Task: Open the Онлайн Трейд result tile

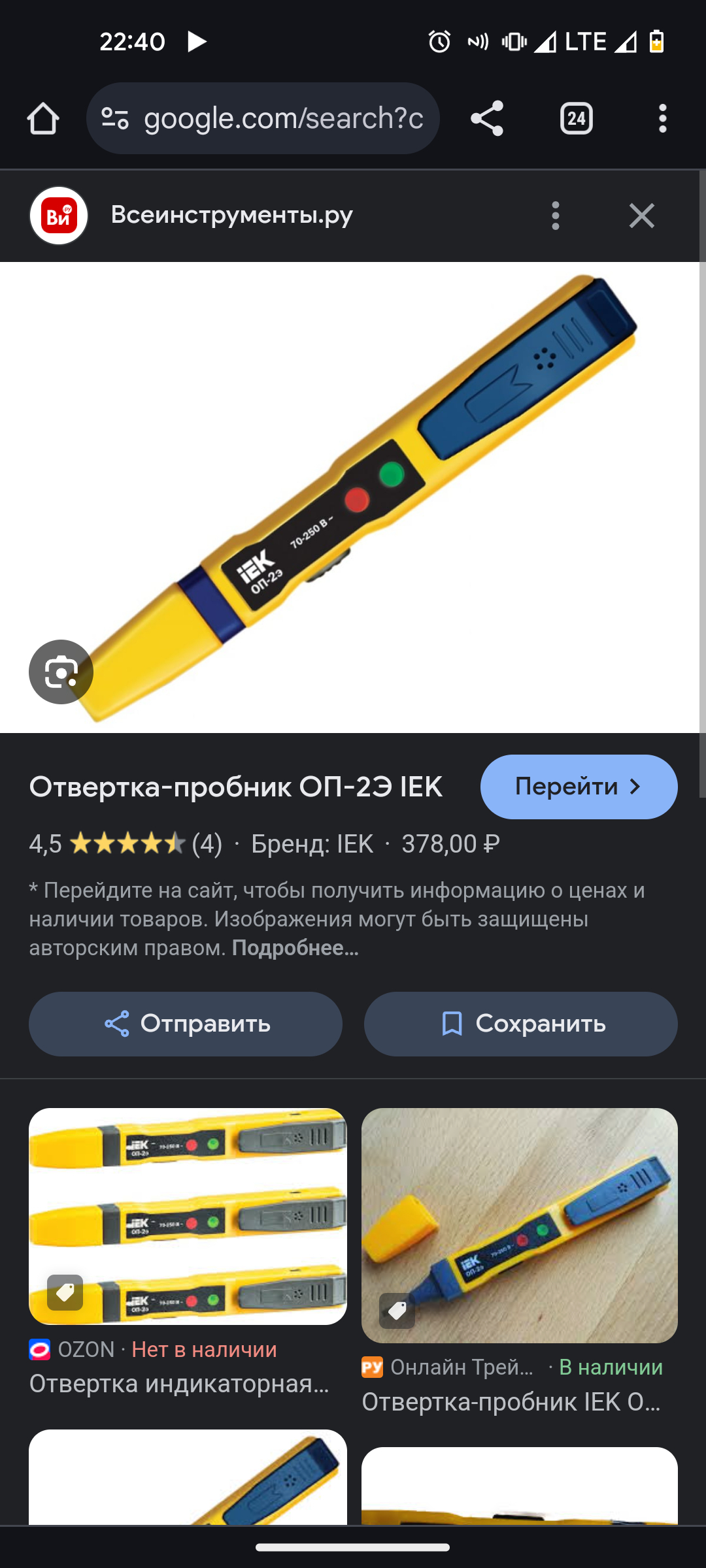Action: point(519,1225)
